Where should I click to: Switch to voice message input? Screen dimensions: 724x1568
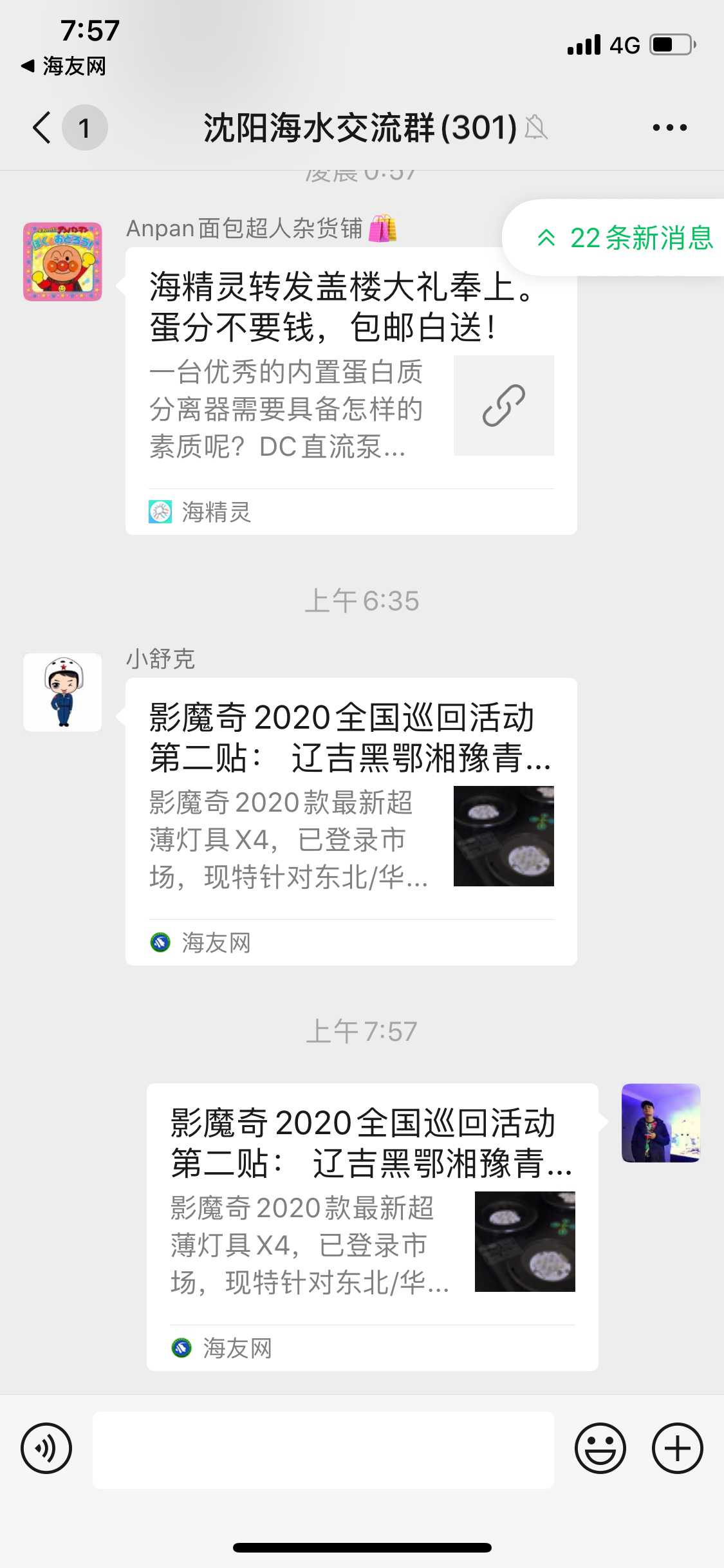click(46, 1448)
